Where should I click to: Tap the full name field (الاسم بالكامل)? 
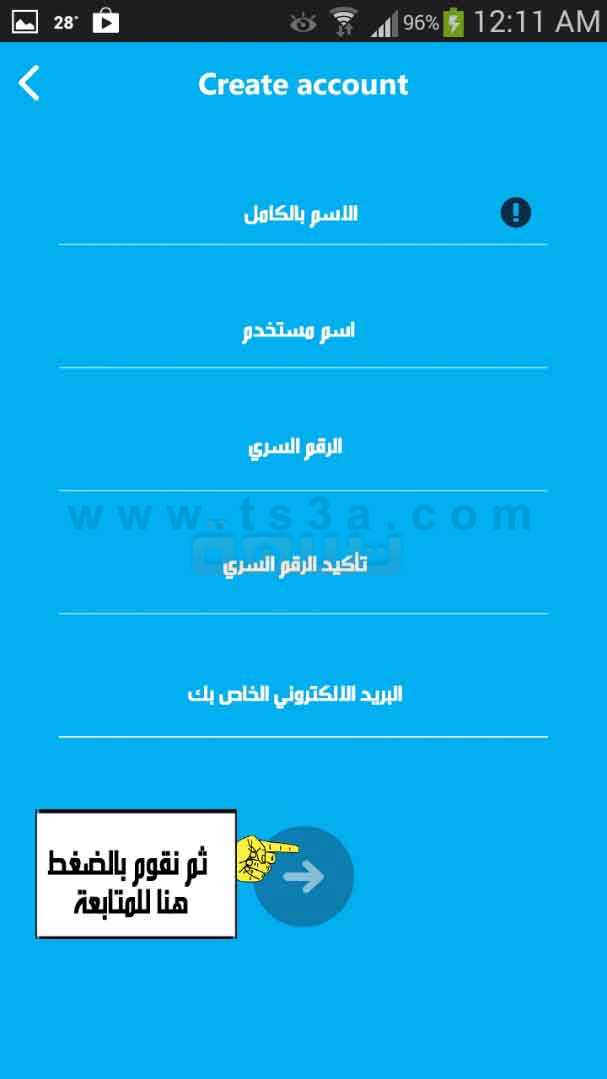[303, 215]
